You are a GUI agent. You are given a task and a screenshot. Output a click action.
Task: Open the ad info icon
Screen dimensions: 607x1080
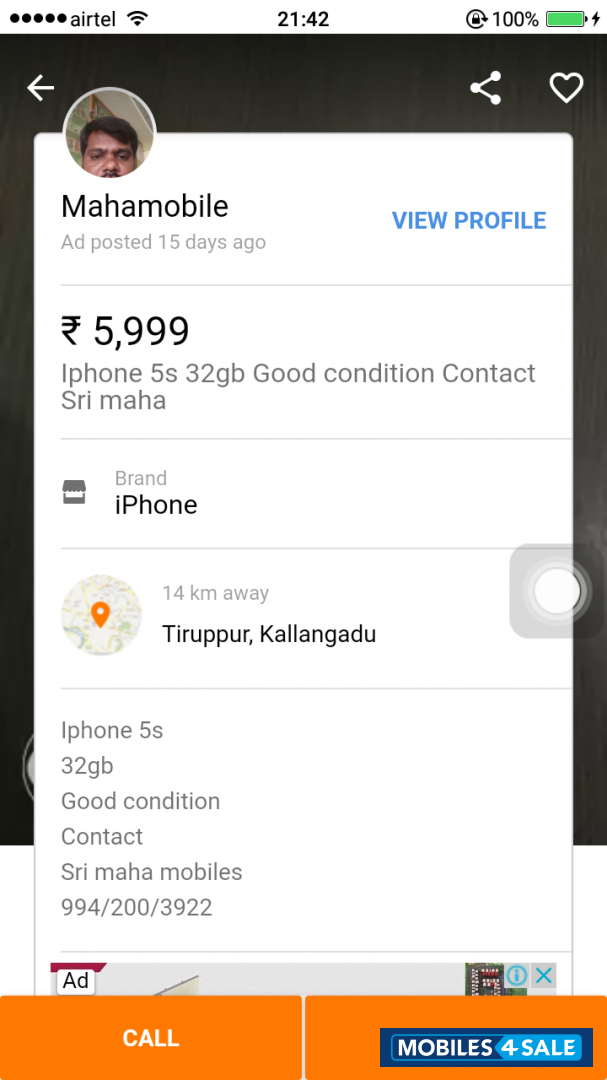[x=517, y=976]
